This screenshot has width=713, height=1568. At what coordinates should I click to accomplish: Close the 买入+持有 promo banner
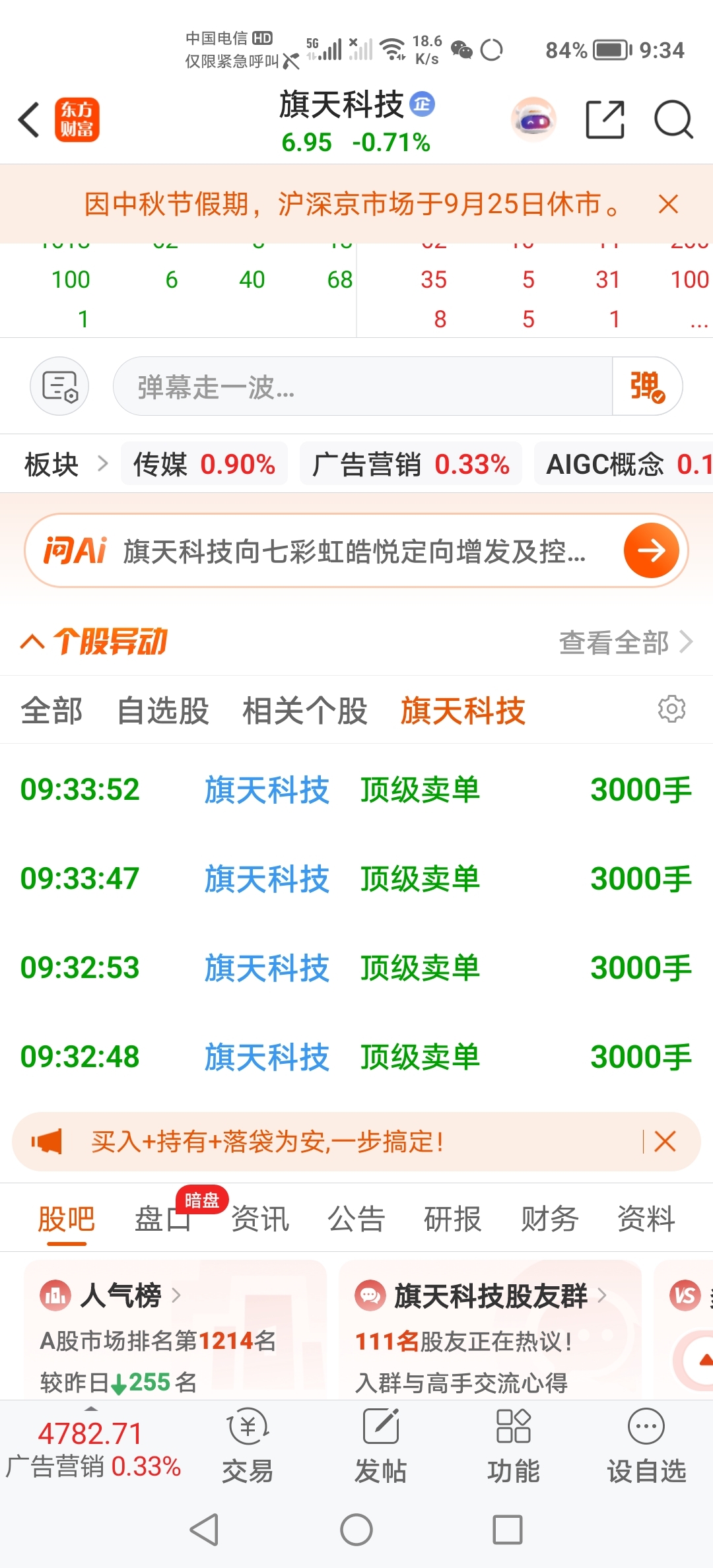pyautogui.click(x=665, y=1141)
